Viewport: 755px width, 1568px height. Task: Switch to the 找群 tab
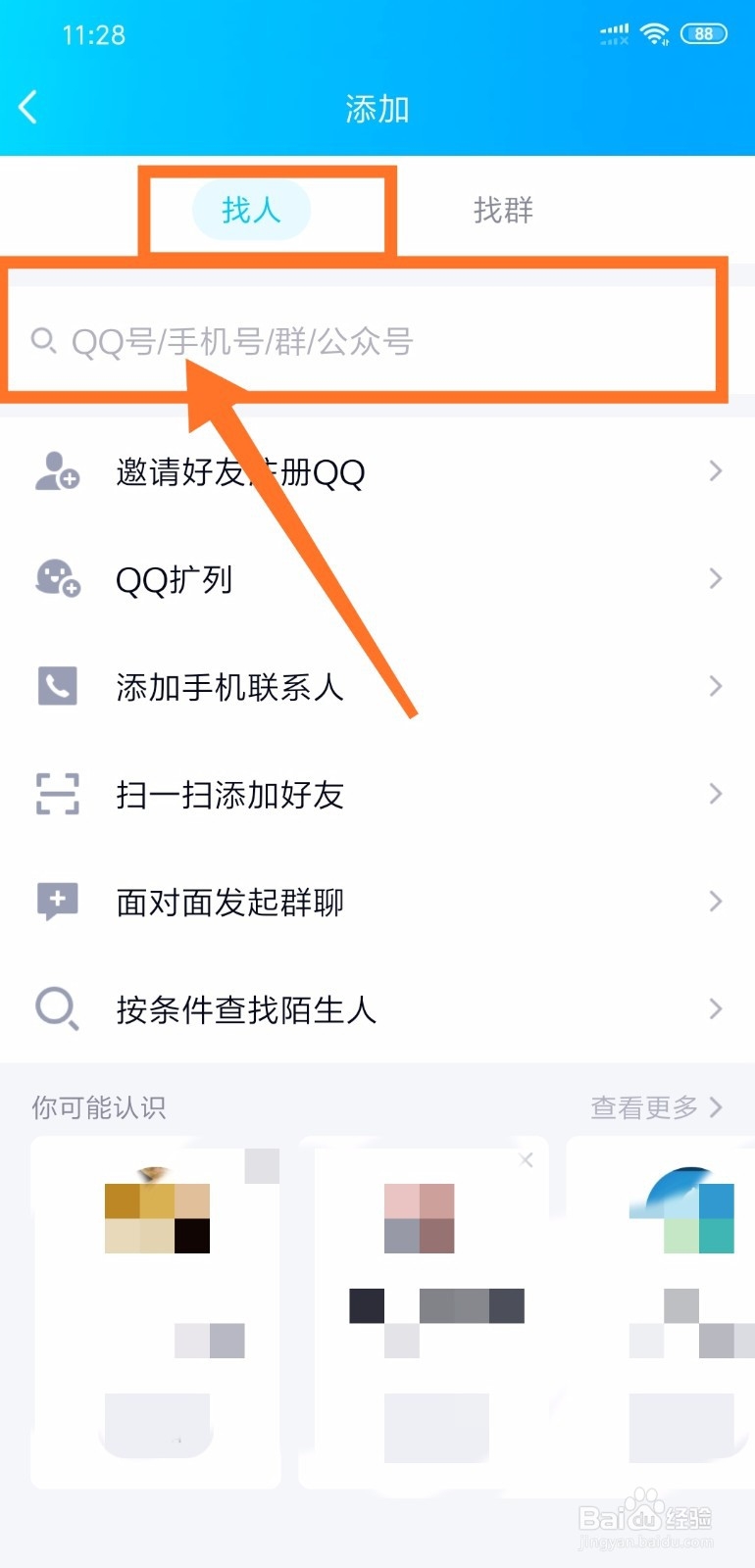[x=501, y=210]
